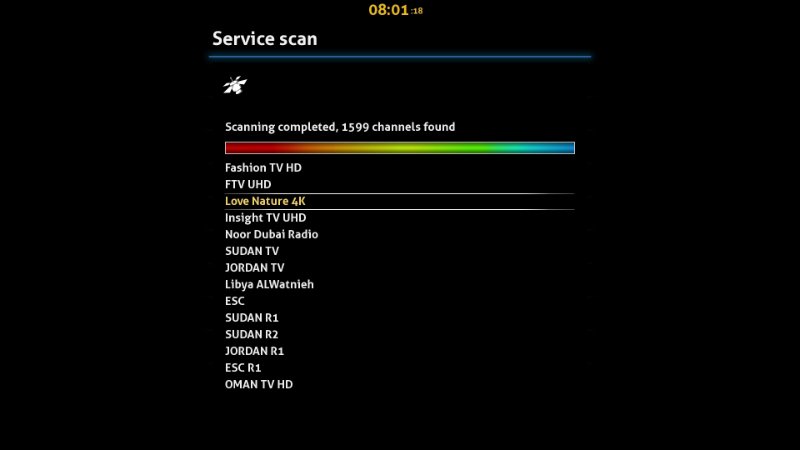The width and height of the screenshot is (800, 450).
Task: Pick the SUDAN R2 entry
Action: pos(252,334)
